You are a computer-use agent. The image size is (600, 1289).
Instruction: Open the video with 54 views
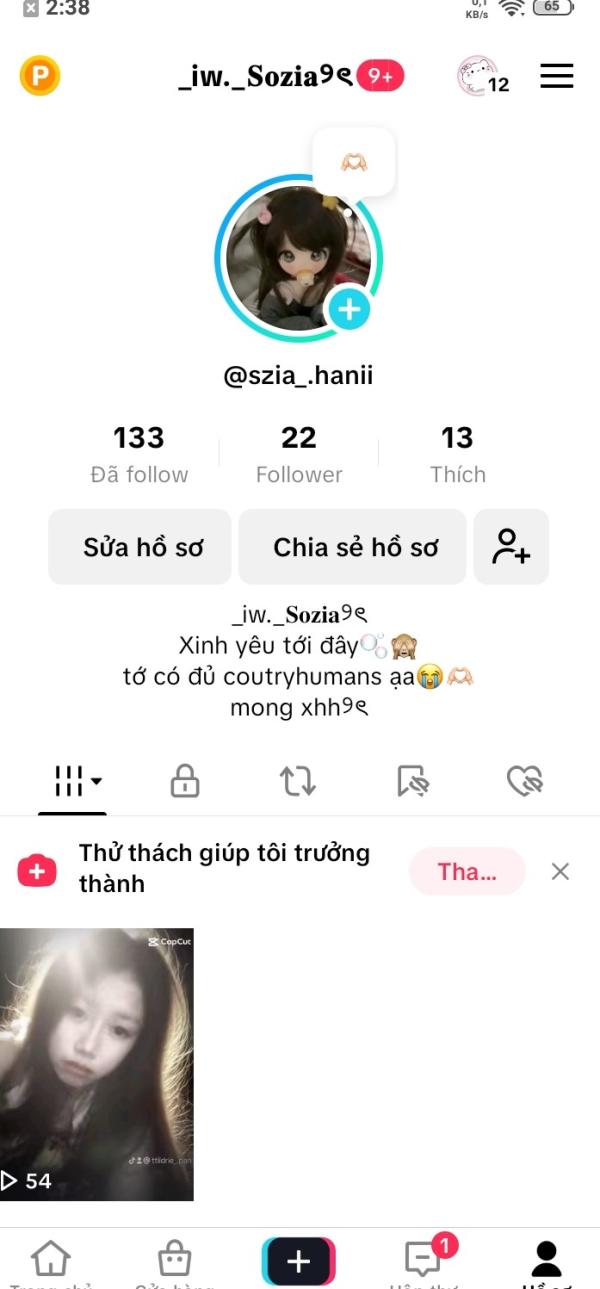click(97, 1064)
